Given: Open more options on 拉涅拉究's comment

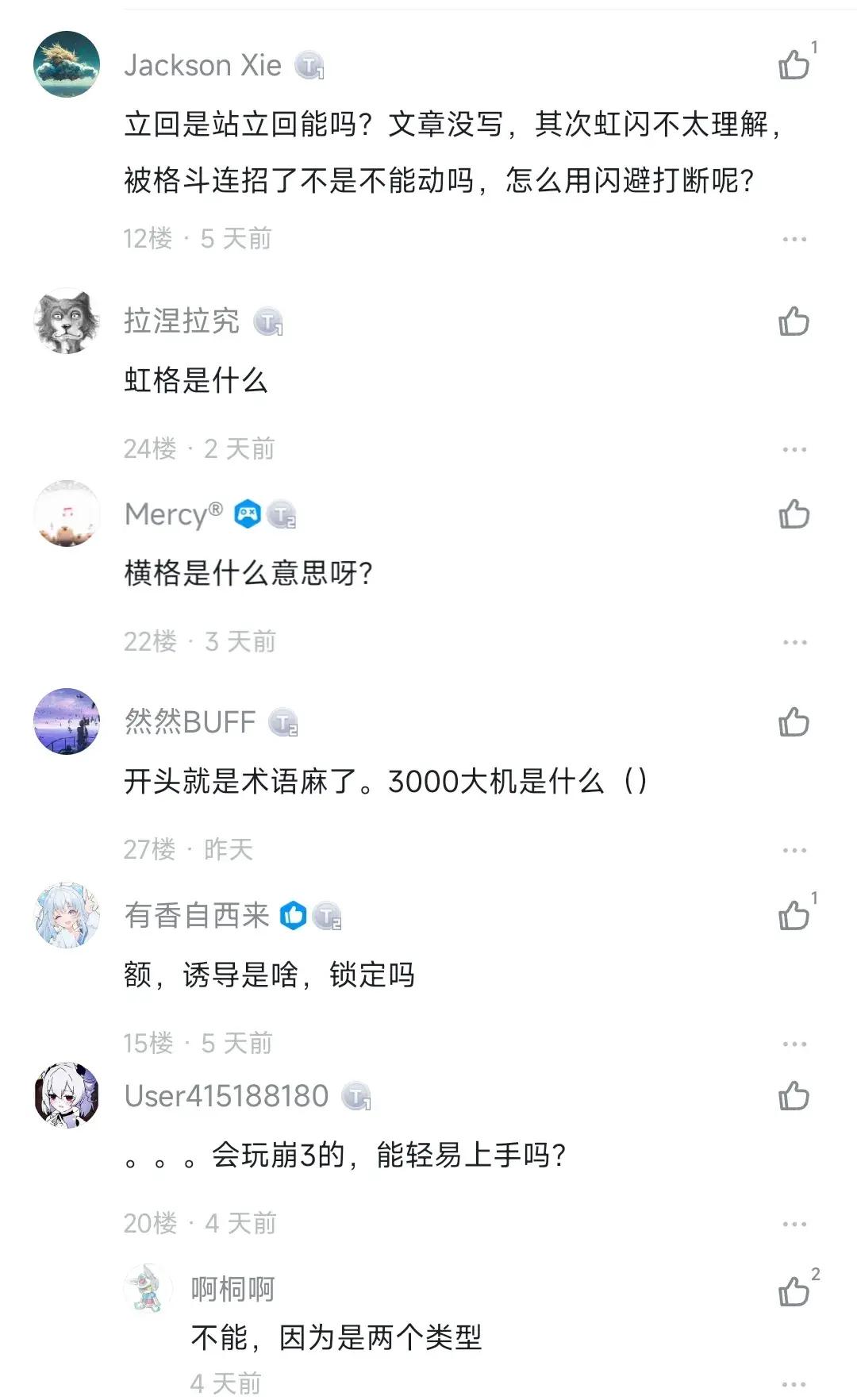Looking at the screenshot, I should [794, 449].
